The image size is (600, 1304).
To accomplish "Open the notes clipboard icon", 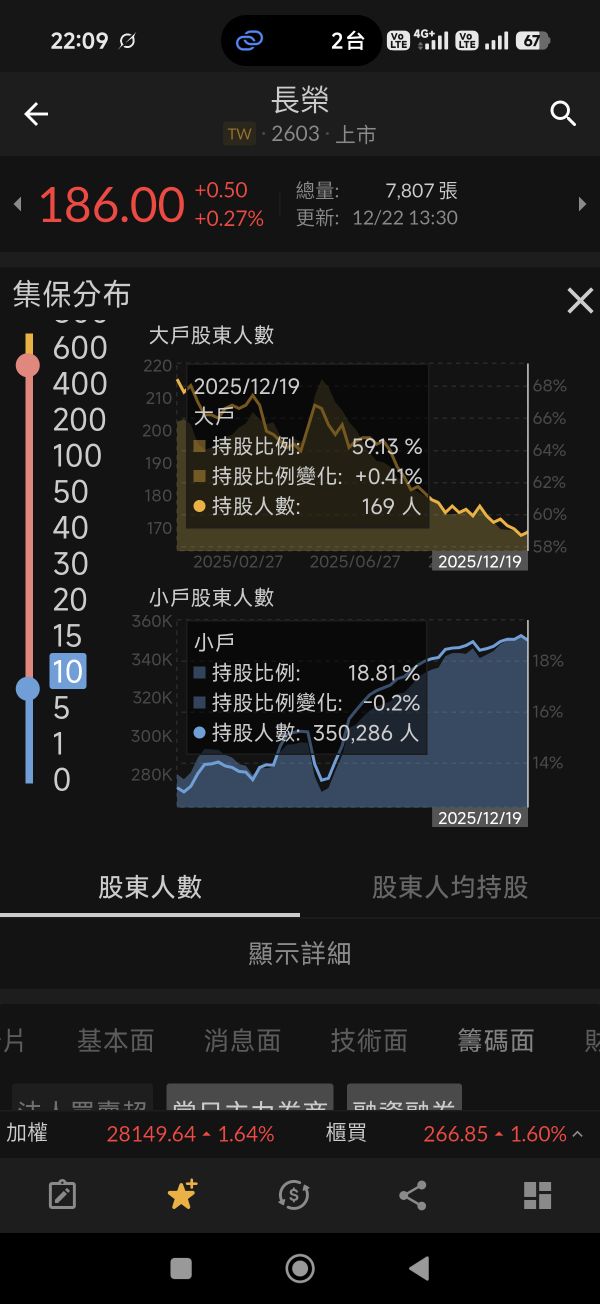I will 62,1195.
